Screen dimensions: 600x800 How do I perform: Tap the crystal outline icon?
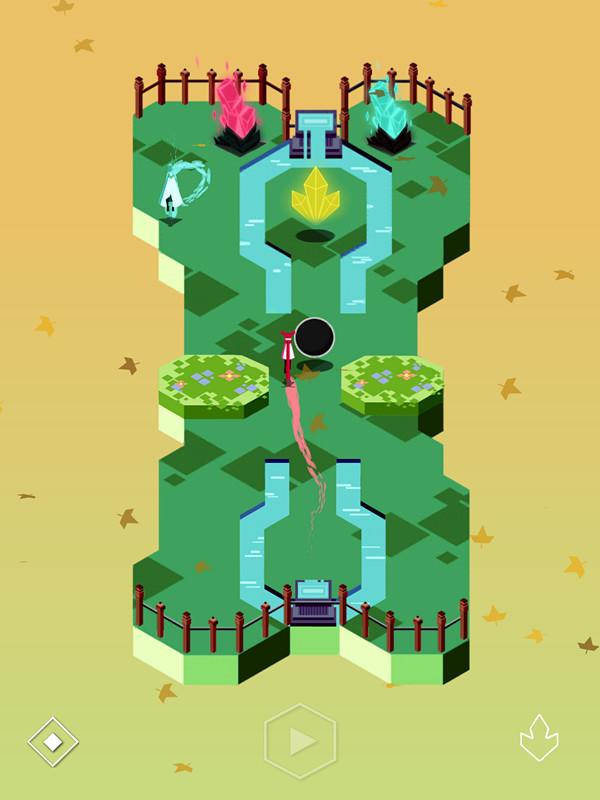pyautogui.click(x=539, y=739)
